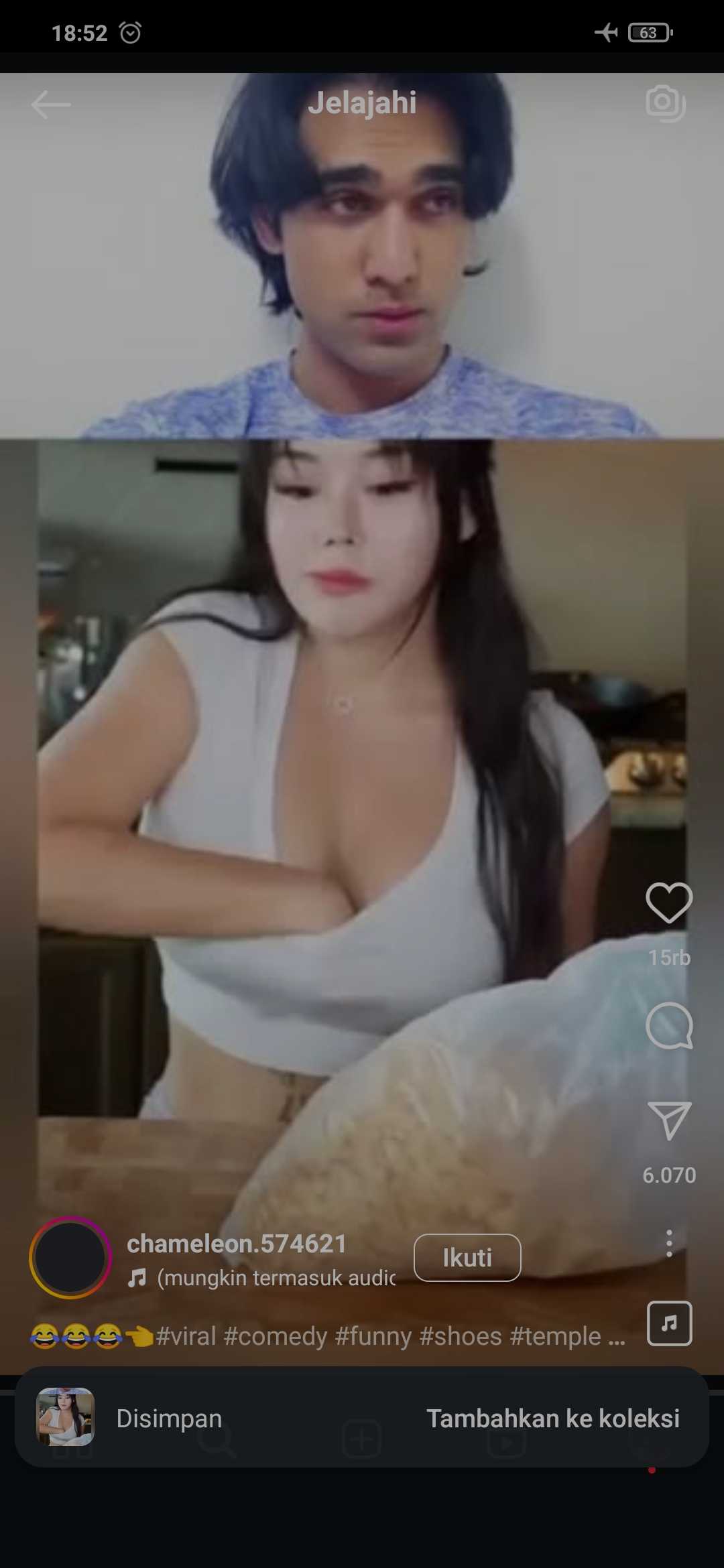Open the saved reel thumbnail in Disimpan banner
Image resolution: width=724 pixels, height=1568 pixels.
pyautogui.click(x=65, y=1417)
